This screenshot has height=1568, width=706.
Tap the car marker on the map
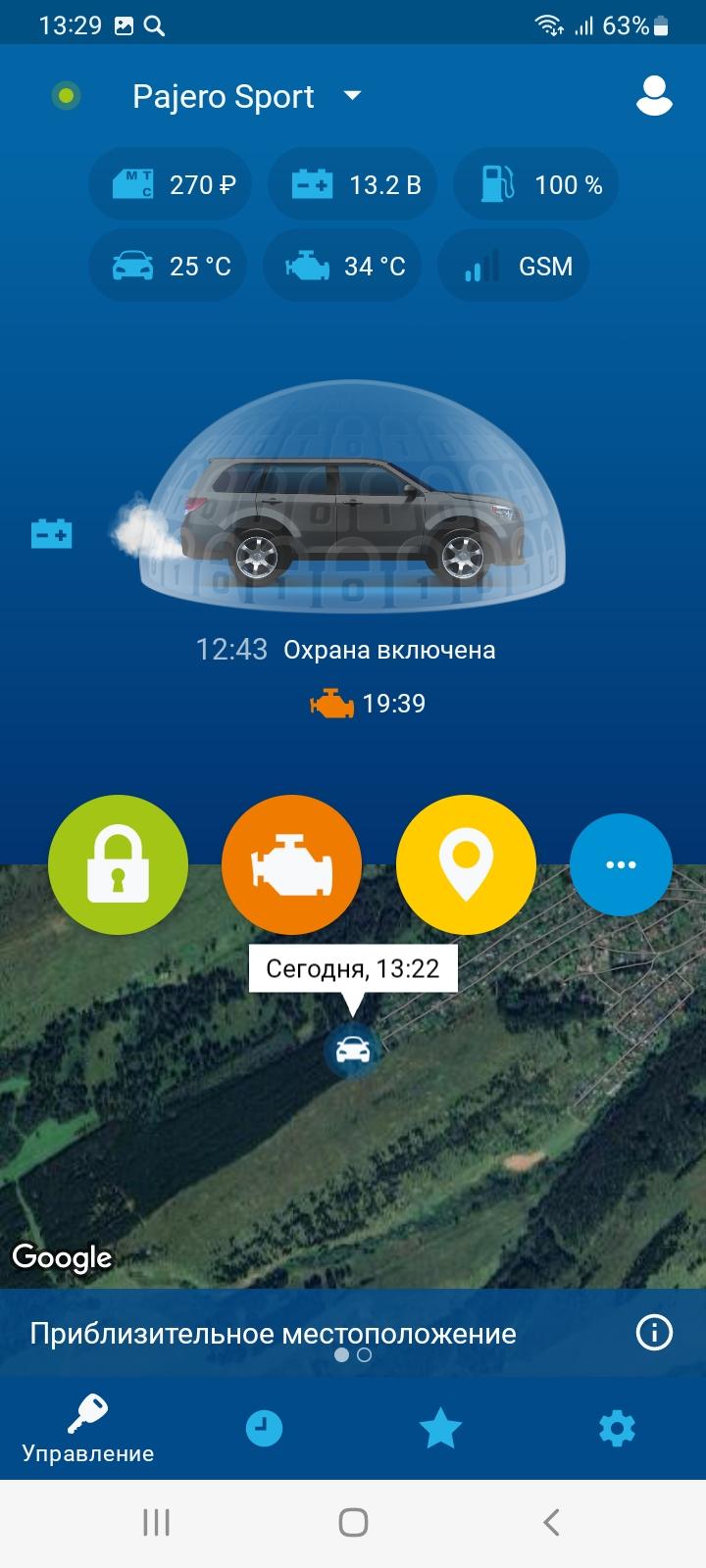pyautogui.click(x=352, y=1051)
